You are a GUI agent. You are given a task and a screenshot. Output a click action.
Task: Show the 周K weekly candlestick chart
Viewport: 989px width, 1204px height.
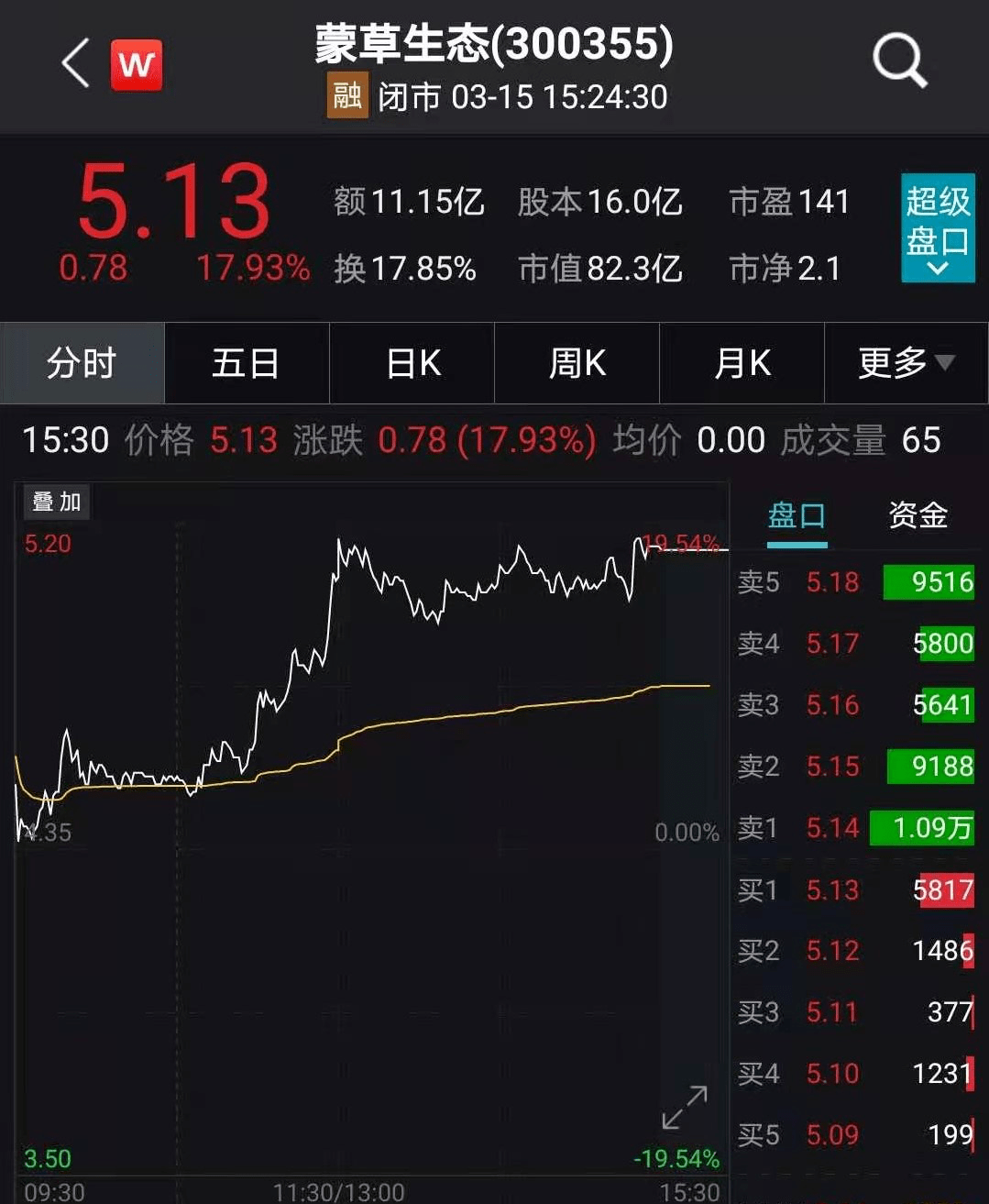pyautogui.click(x=577, y=363)
